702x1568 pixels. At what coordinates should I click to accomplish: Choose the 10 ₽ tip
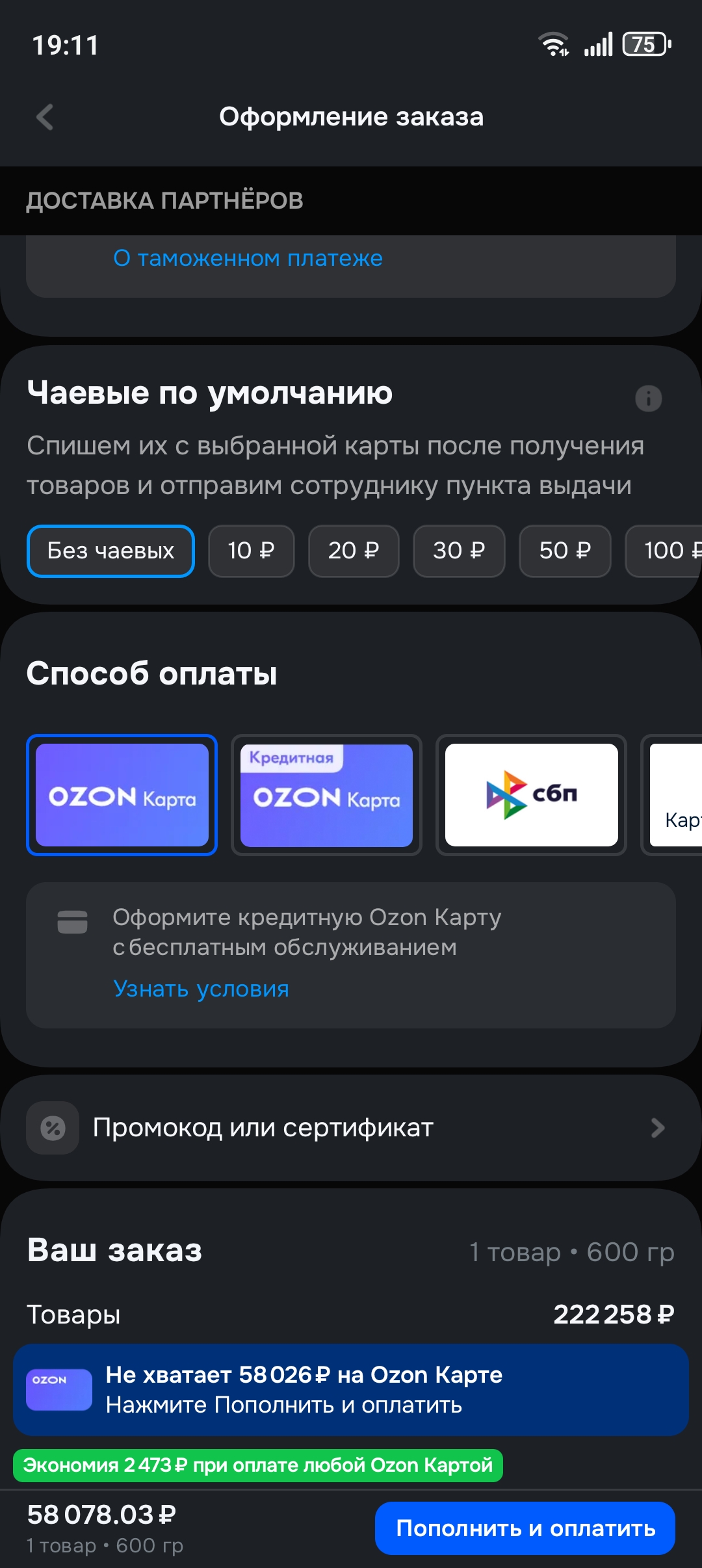point(251,551)
